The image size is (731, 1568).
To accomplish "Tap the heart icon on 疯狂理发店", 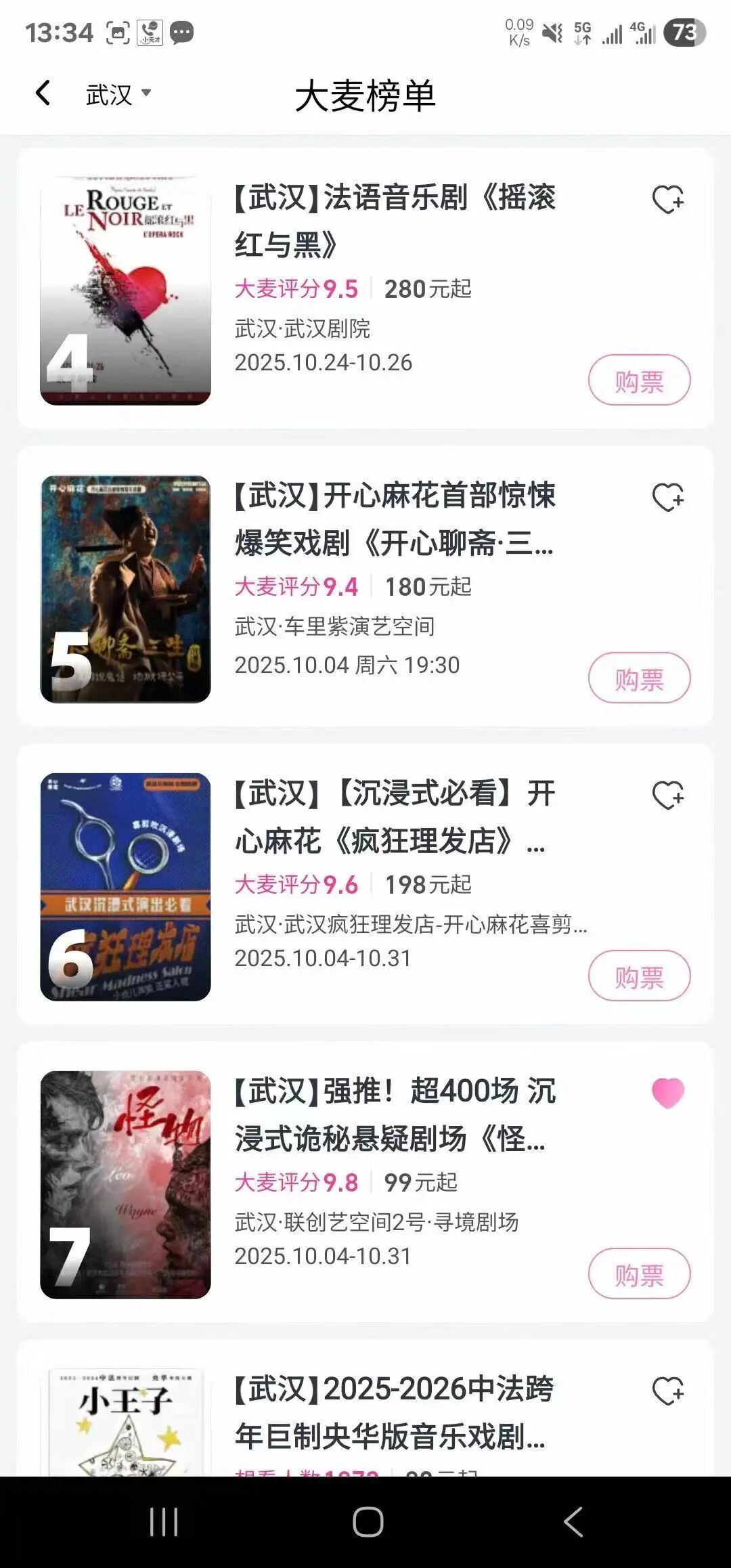I will point(667,796).
